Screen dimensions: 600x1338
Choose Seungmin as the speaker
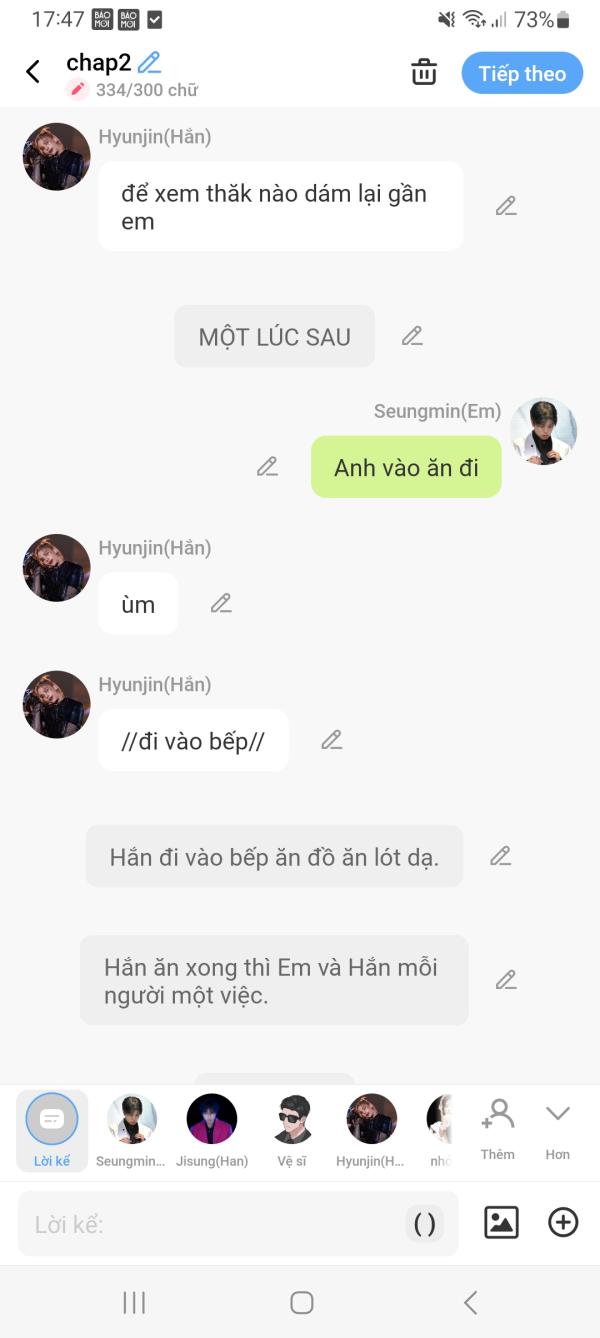132,1130
